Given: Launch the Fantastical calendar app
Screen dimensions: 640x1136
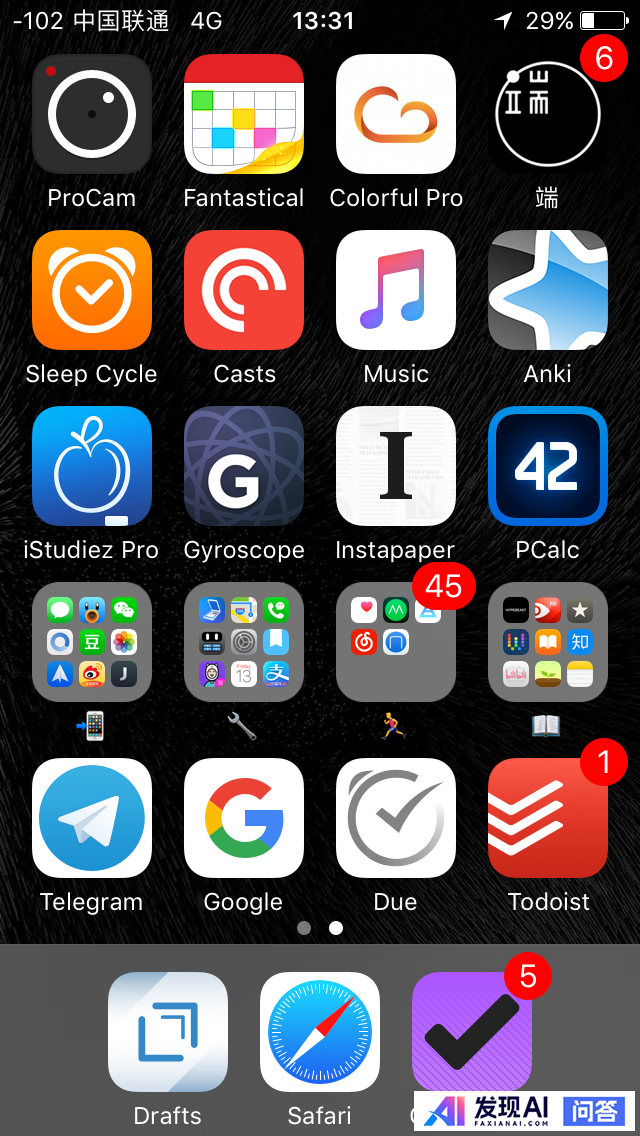Looking at the screenshot, I should [244, 114].
